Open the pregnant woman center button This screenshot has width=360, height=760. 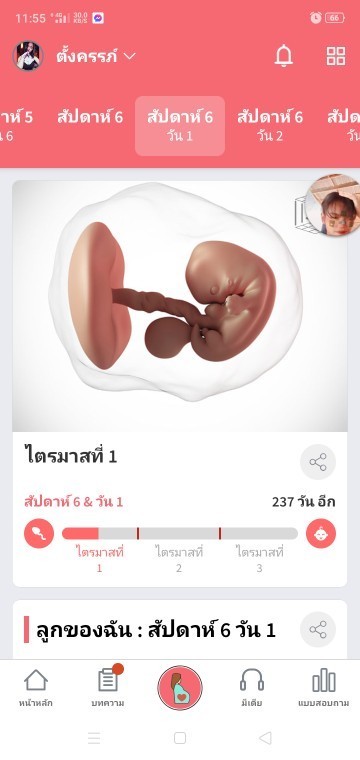pyautogui.click(x=180, y=687)
